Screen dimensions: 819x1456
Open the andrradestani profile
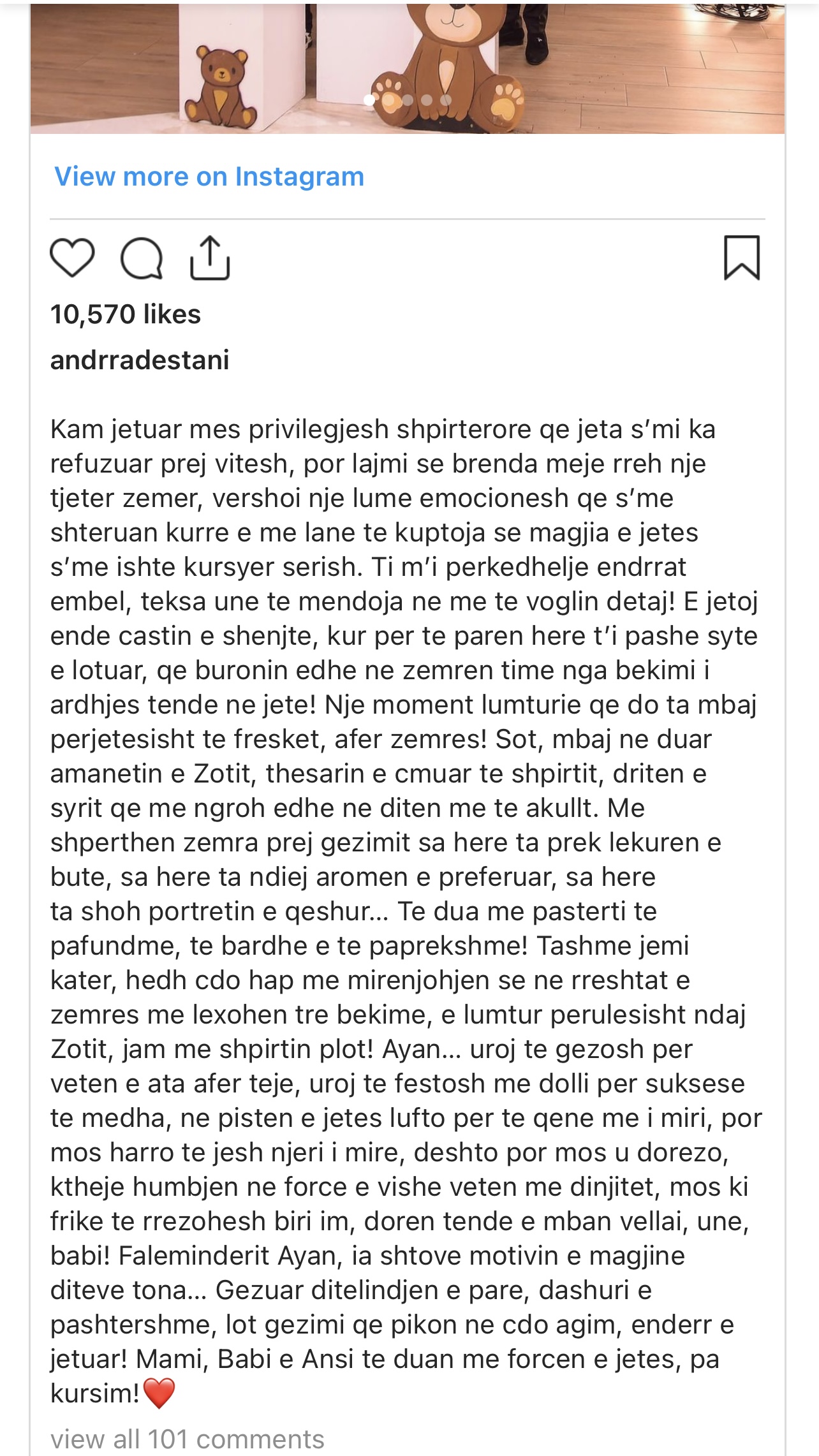click(140, 360)
